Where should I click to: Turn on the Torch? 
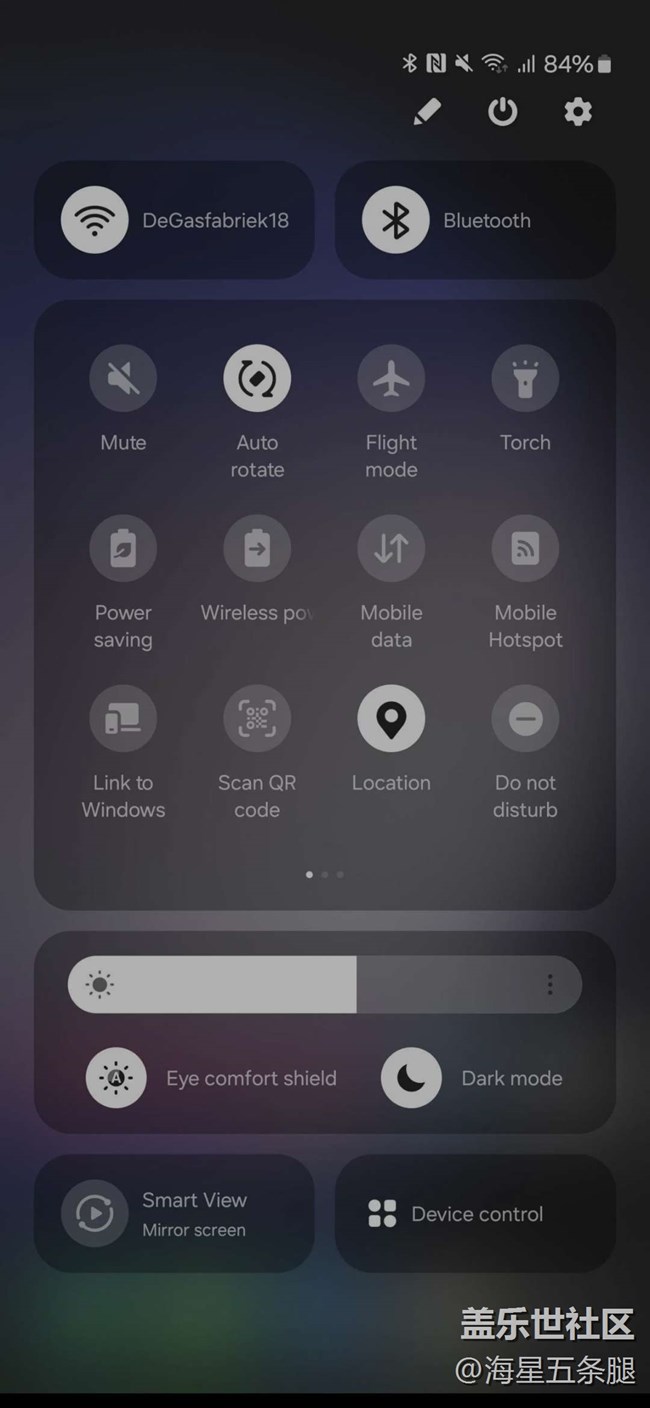[x=525, y=378]
